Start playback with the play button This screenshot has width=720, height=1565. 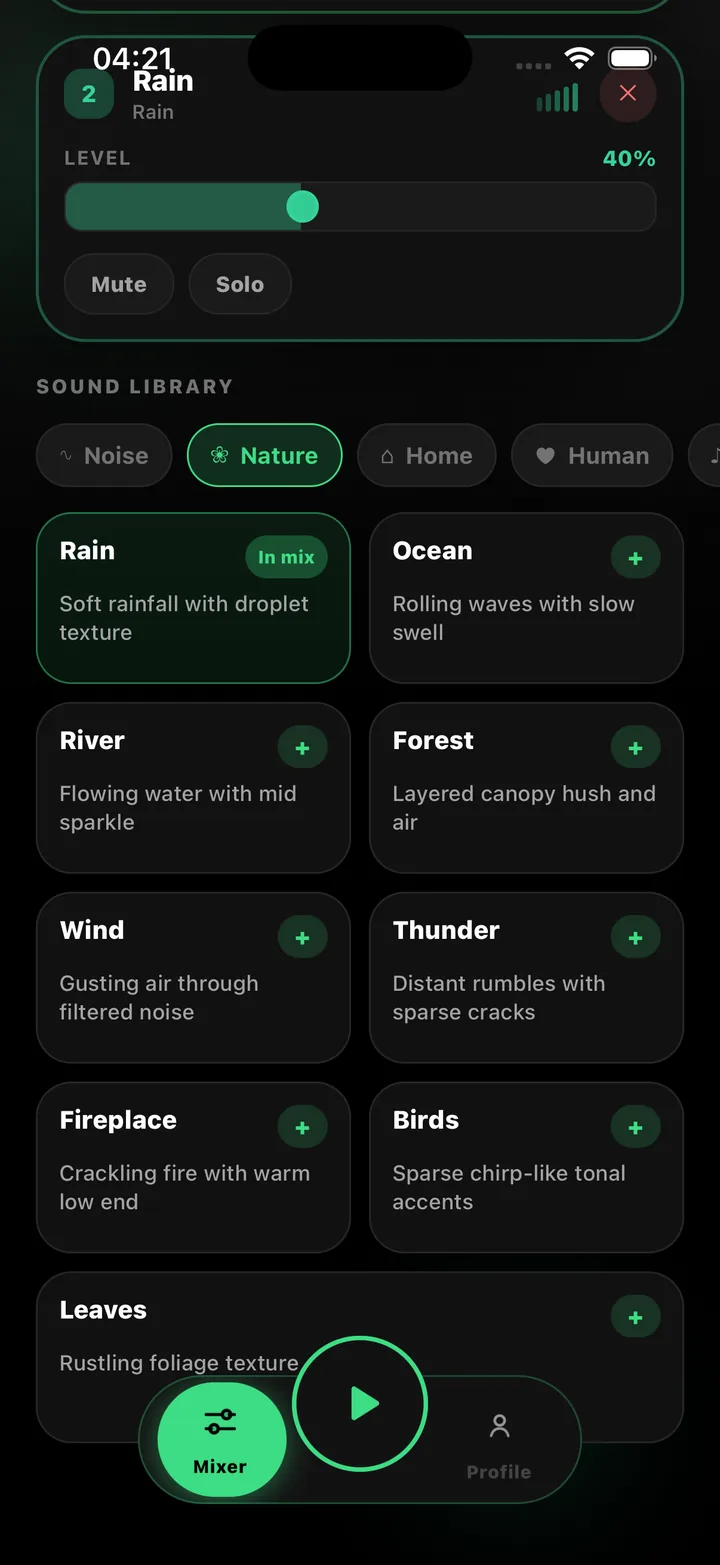(360, 1404)
